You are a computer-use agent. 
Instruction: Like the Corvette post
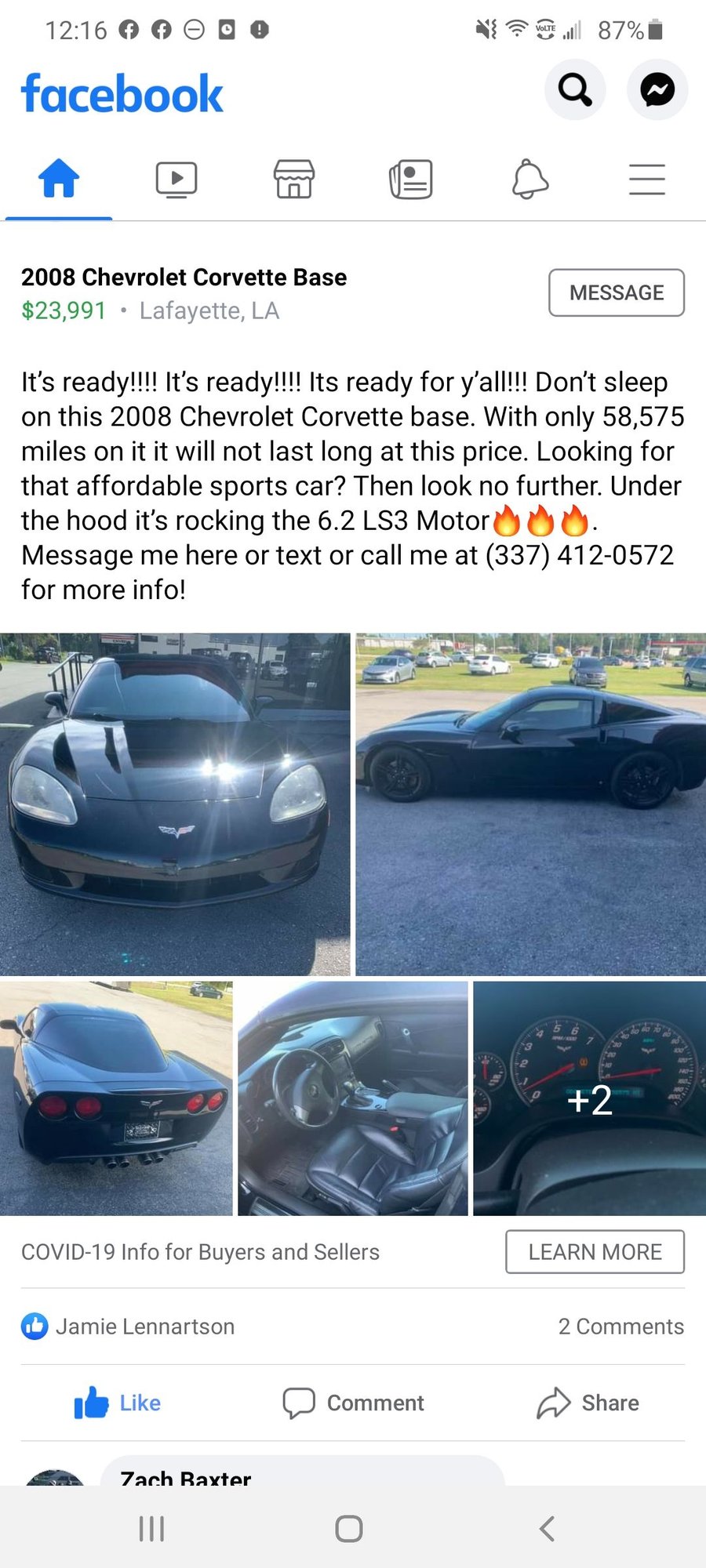point(118,1403)
